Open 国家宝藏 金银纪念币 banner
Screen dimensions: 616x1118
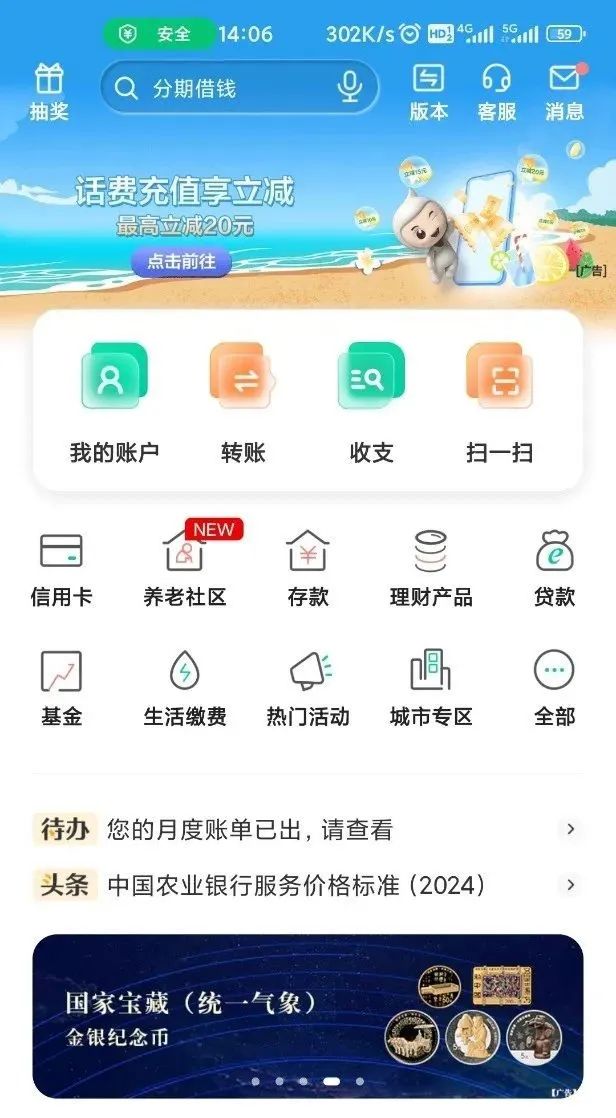[x=307, y=1016]
